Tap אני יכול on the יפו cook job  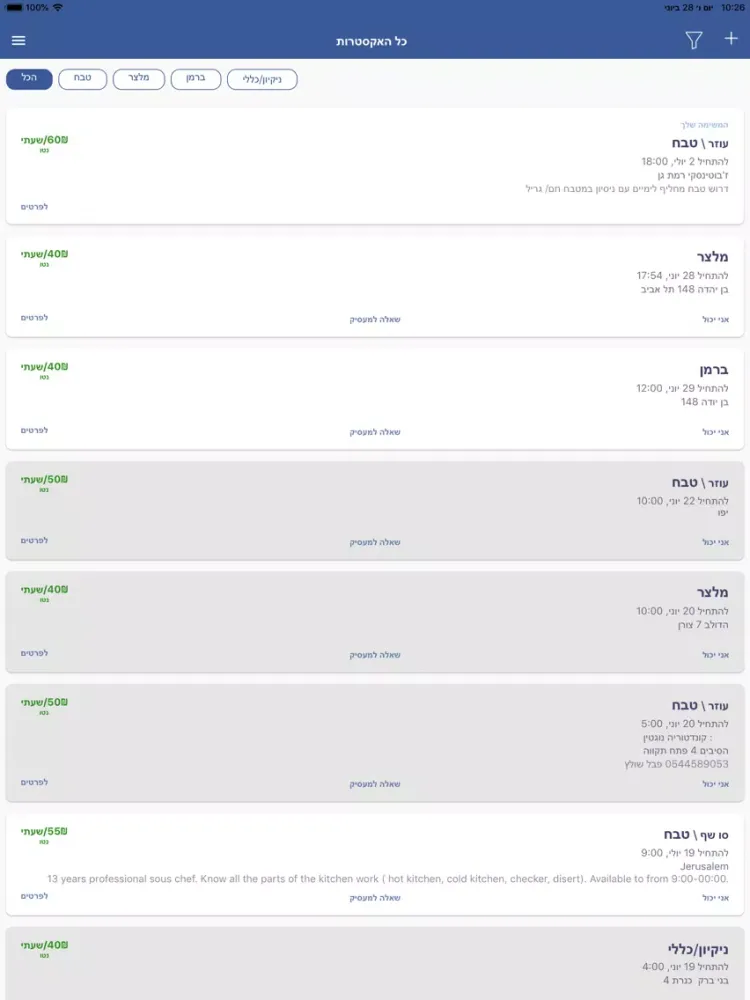coord(715,542)
